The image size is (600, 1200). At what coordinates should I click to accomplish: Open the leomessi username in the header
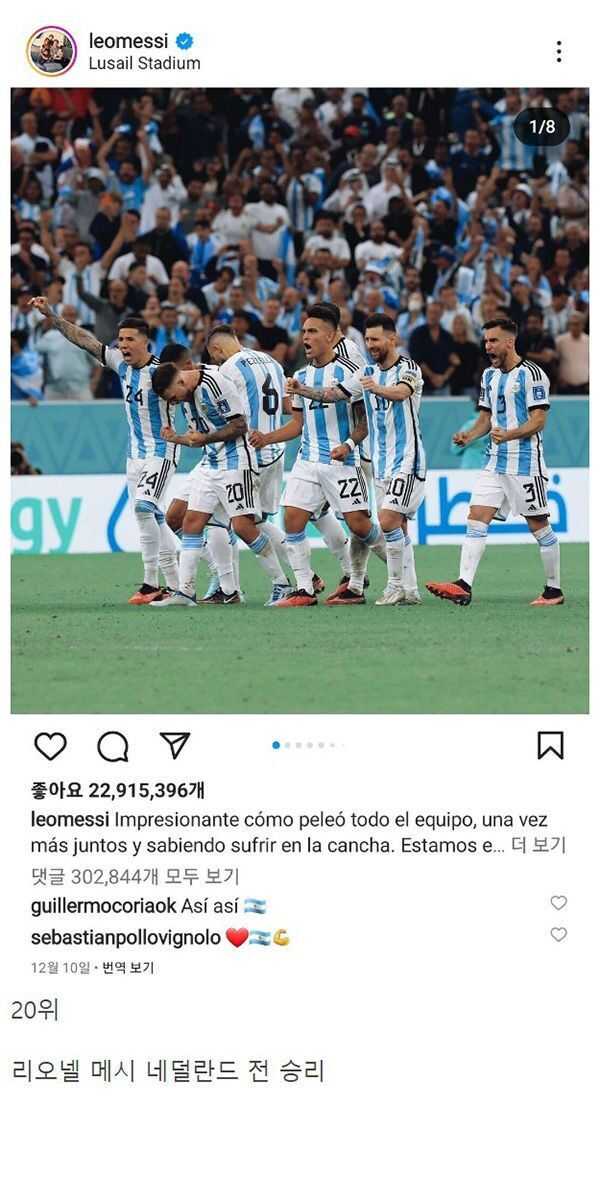click(128, 41)
